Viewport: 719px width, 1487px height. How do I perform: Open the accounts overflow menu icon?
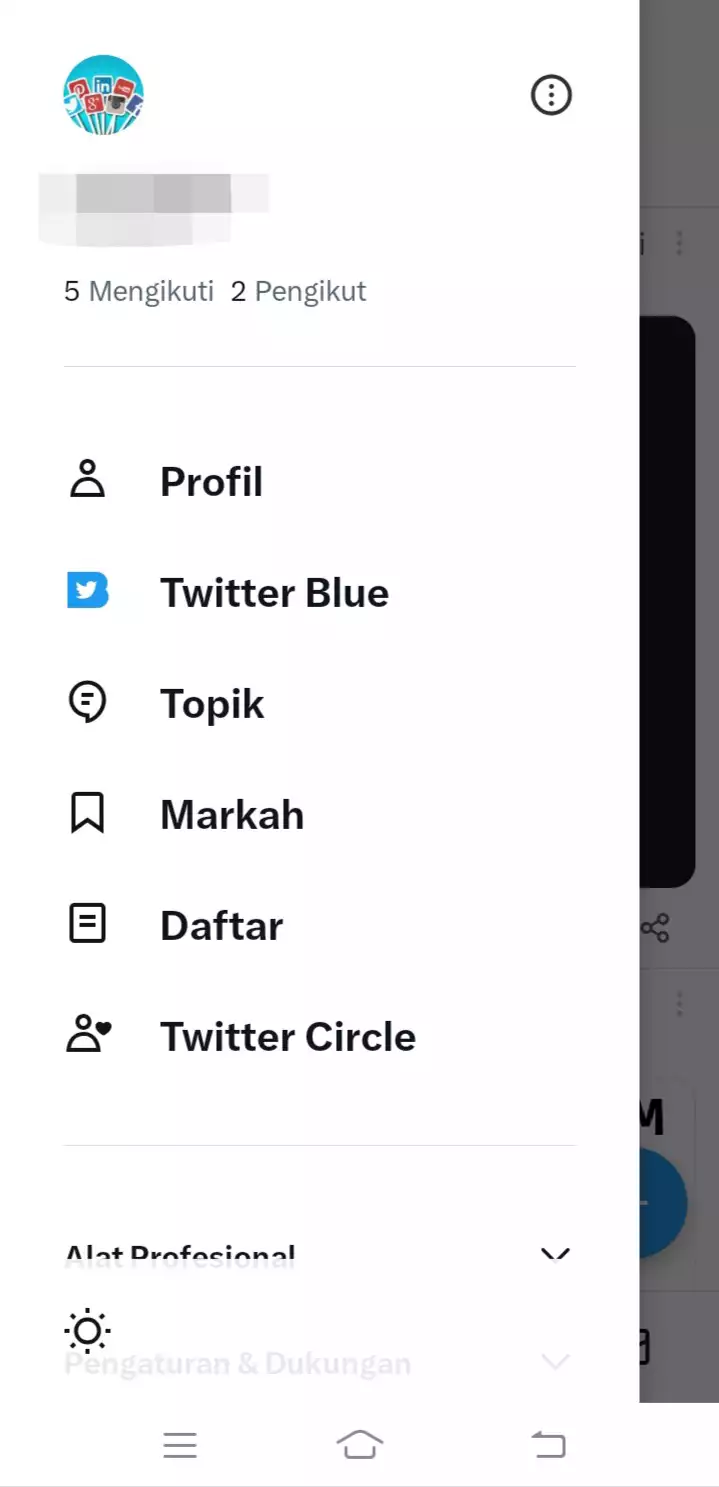[x=551, y=95]
